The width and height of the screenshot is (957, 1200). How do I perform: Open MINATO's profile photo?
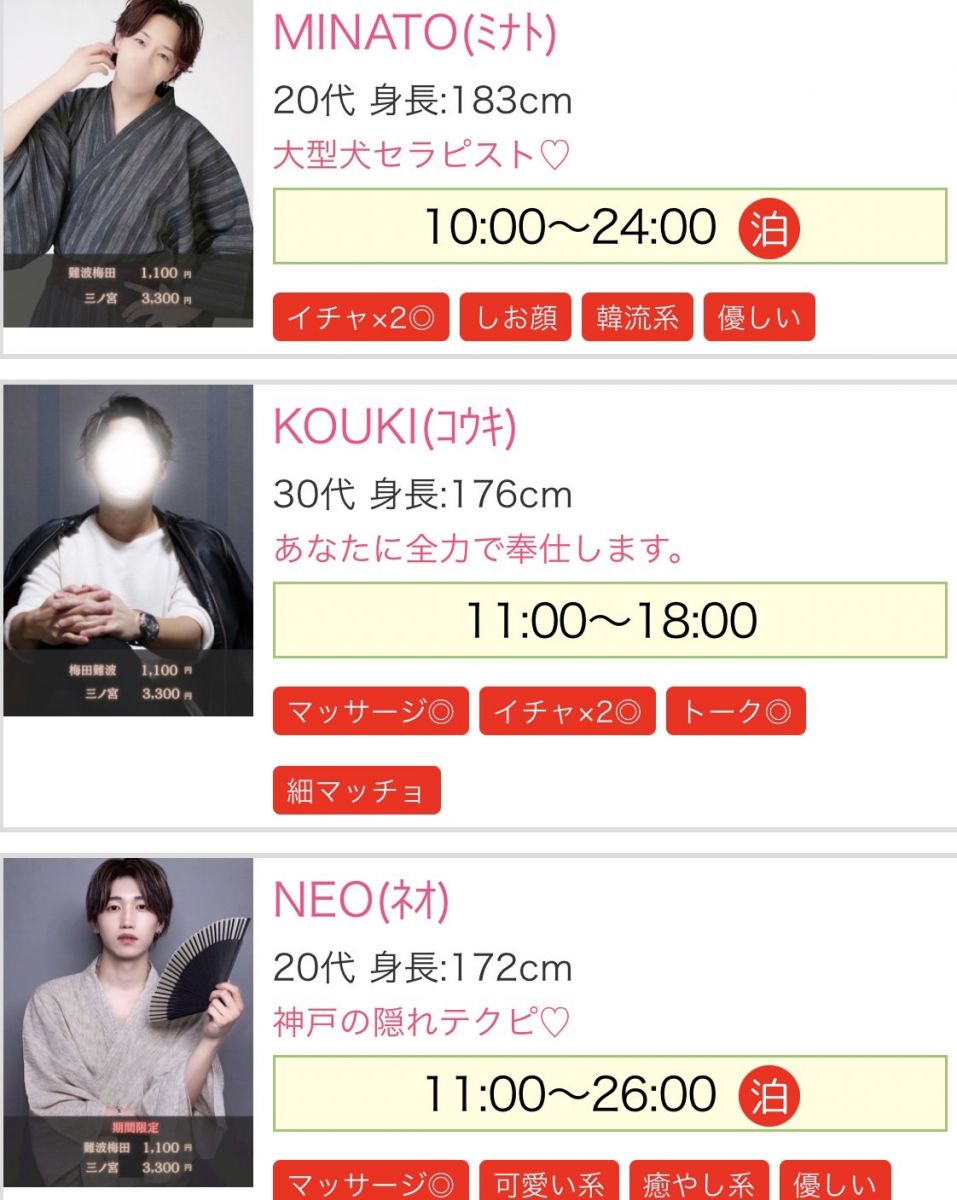(x=128, y=163)
